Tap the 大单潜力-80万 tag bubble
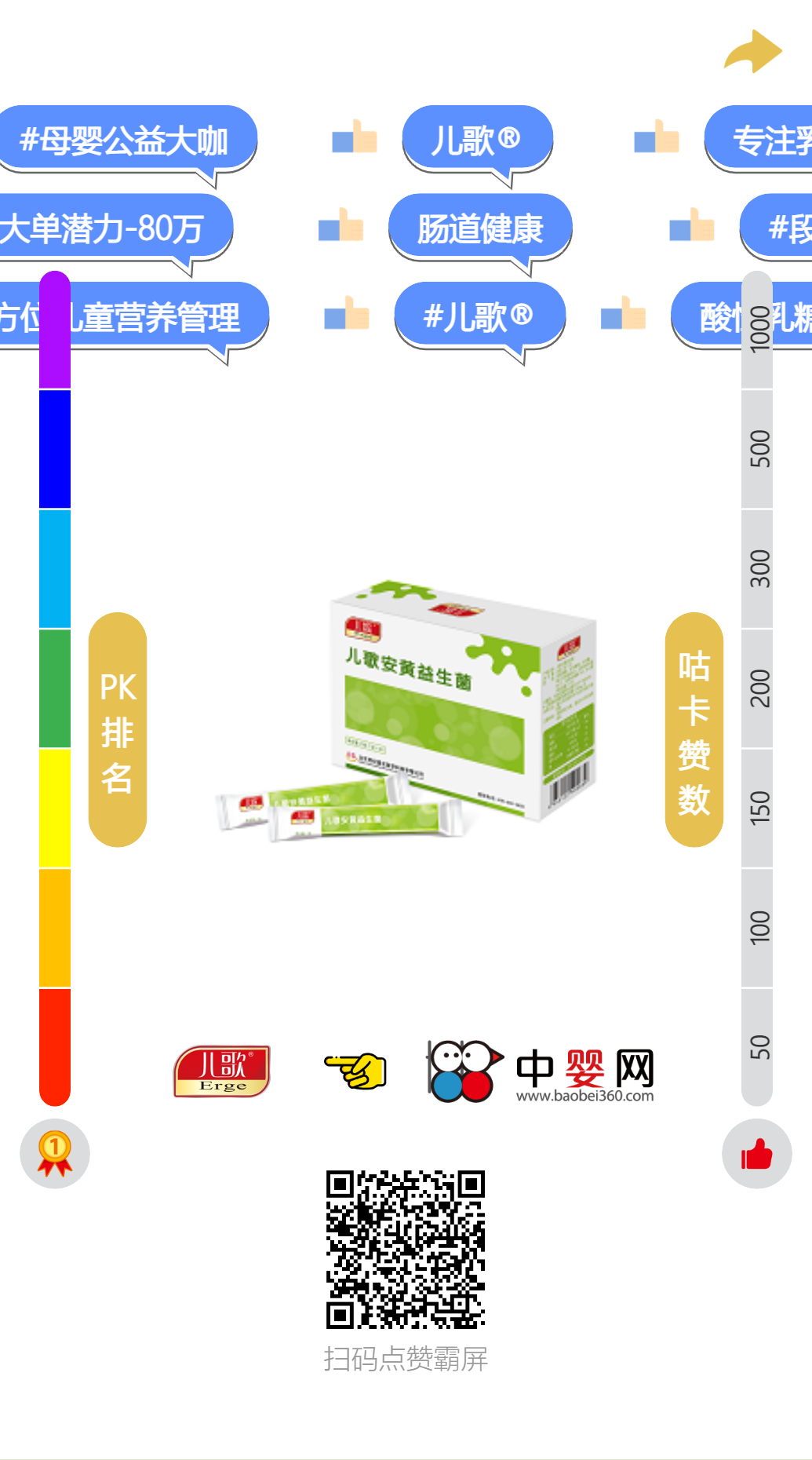 [x=110, y=228]
